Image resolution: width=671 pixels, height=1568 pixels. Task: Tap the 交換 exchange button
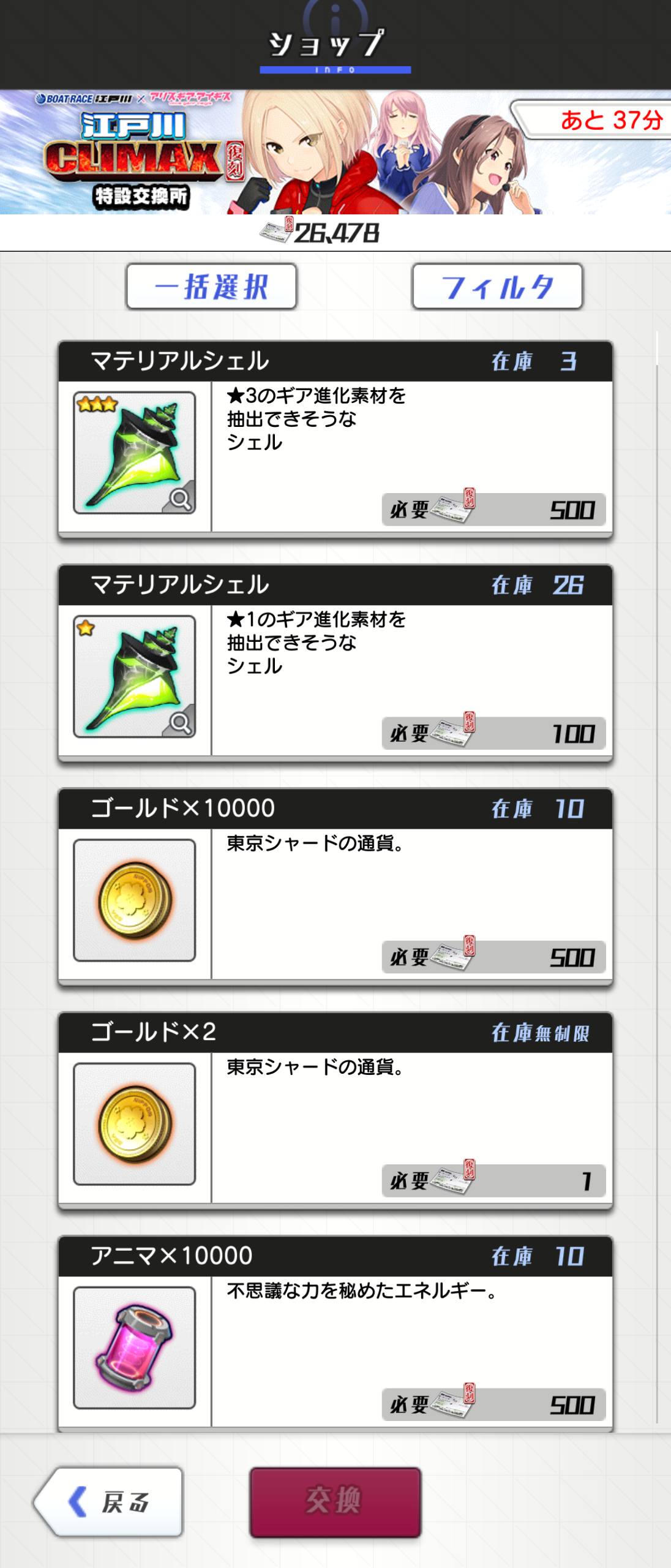[335, 1502]
